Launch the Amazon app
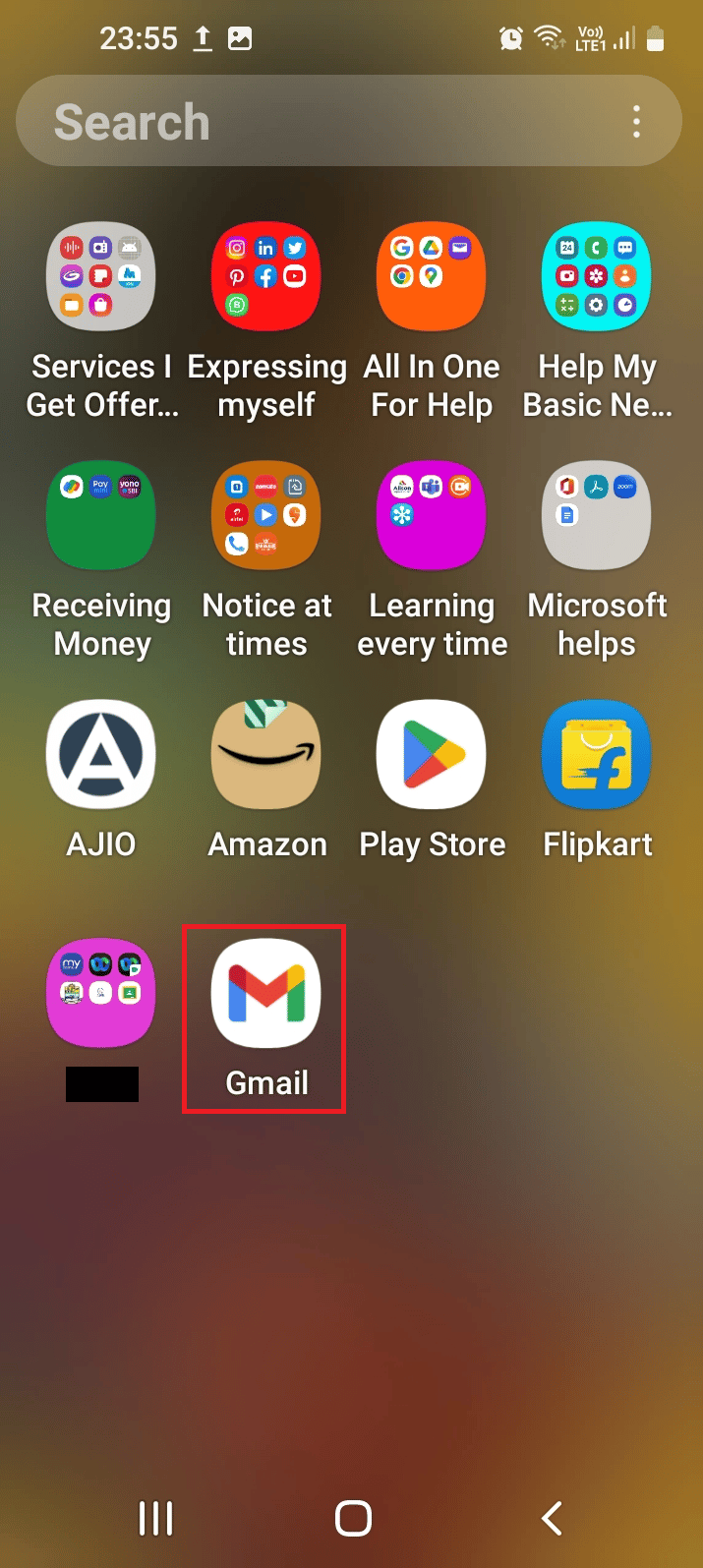Image resolution: width=703 pixels, height=1568 pixels. click(x=266, y=754)
